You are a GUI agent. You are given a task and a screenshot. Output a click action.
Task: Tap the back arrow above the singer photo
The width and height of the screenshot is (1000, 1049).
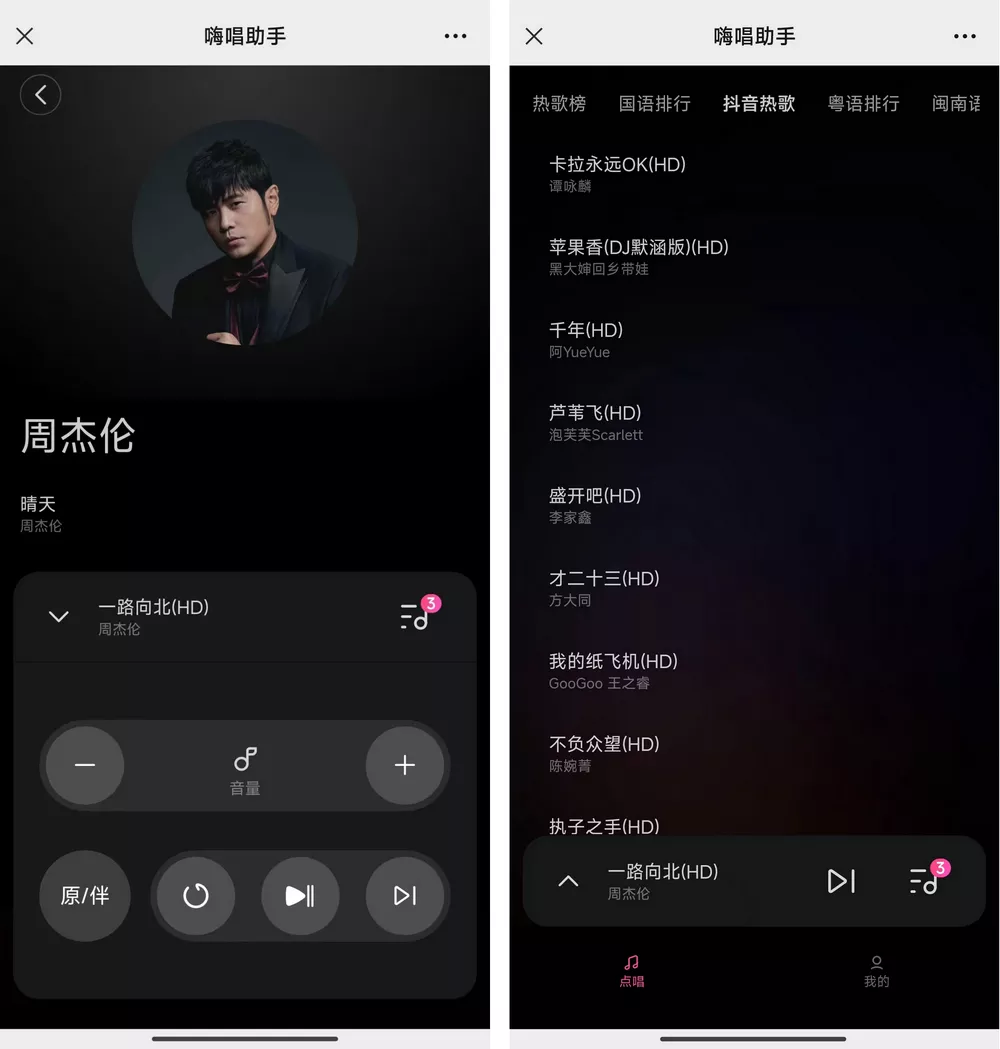tap(40, 94)
